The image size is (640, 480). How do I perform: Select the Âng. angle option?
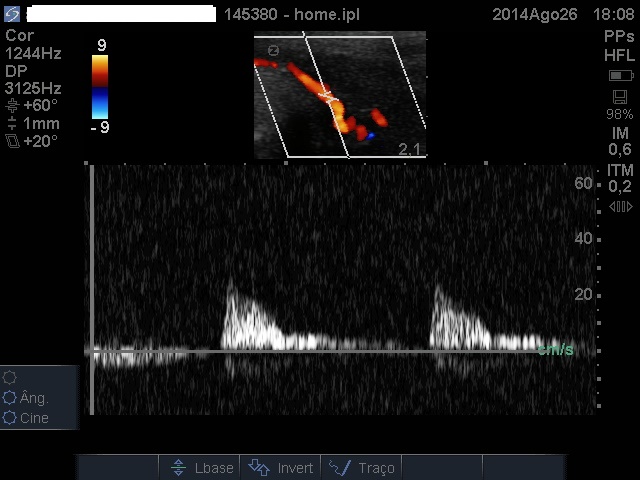tap(28, 398)
